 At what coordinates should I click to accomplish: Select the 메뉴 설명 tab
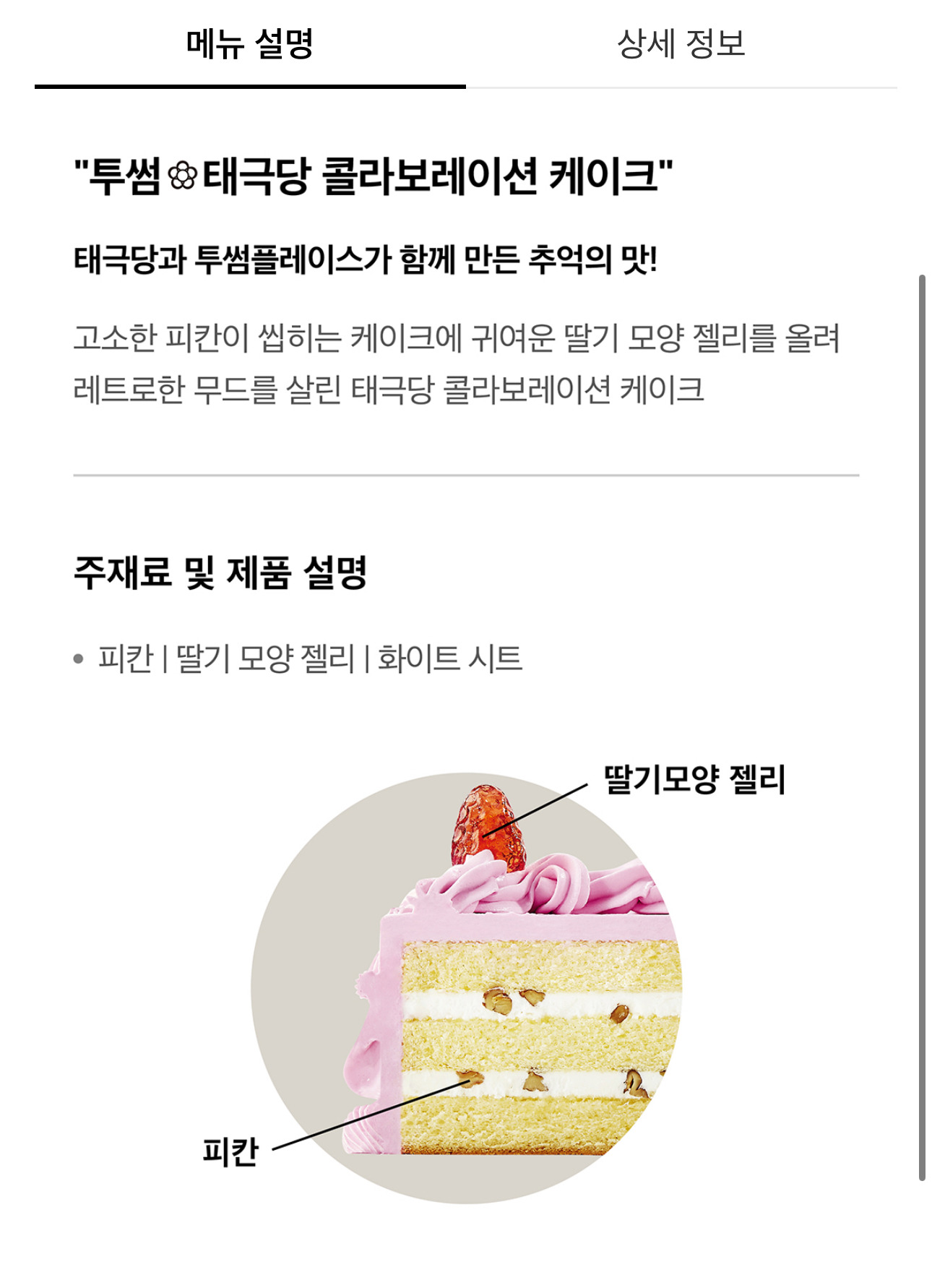coord(250,44)
